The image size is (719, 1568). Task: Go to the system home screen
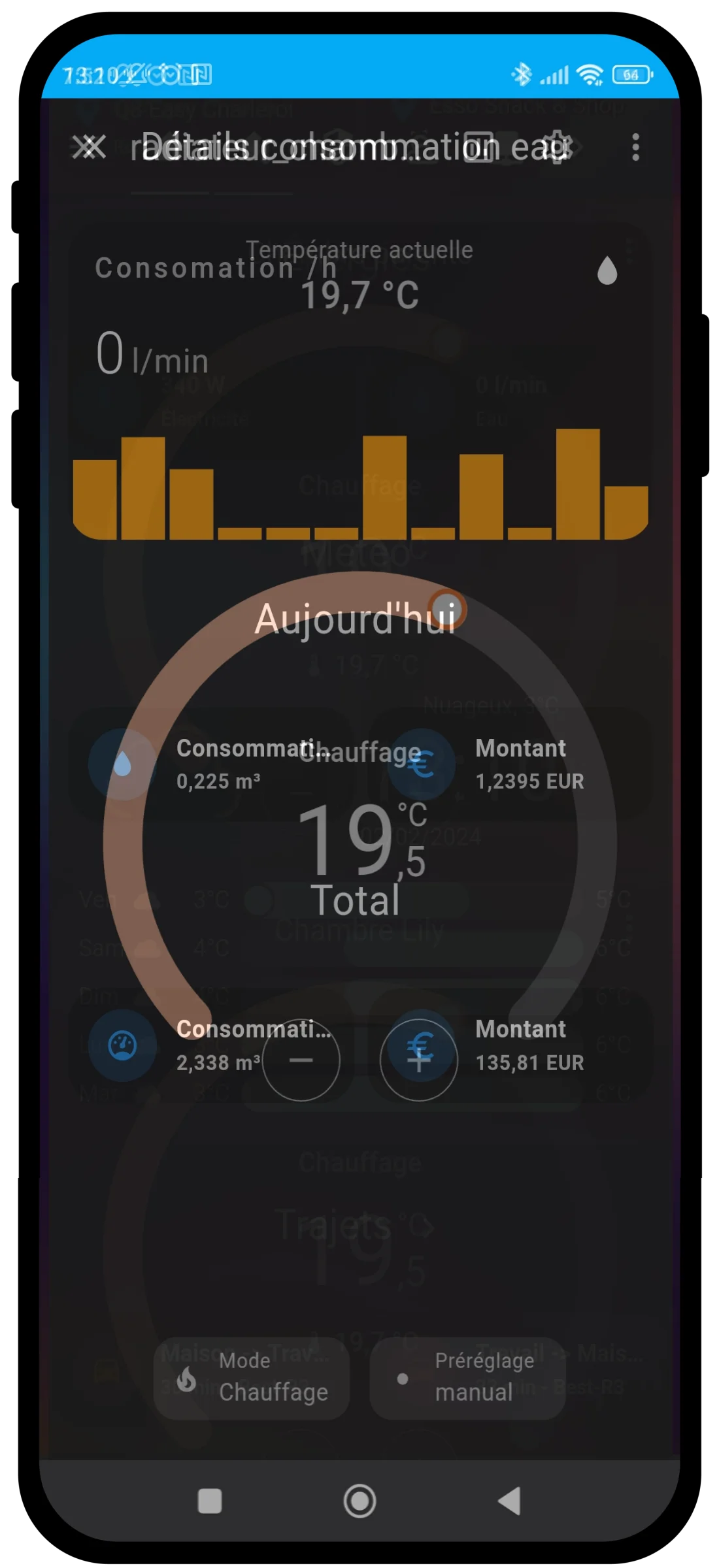coord(359,1501)
